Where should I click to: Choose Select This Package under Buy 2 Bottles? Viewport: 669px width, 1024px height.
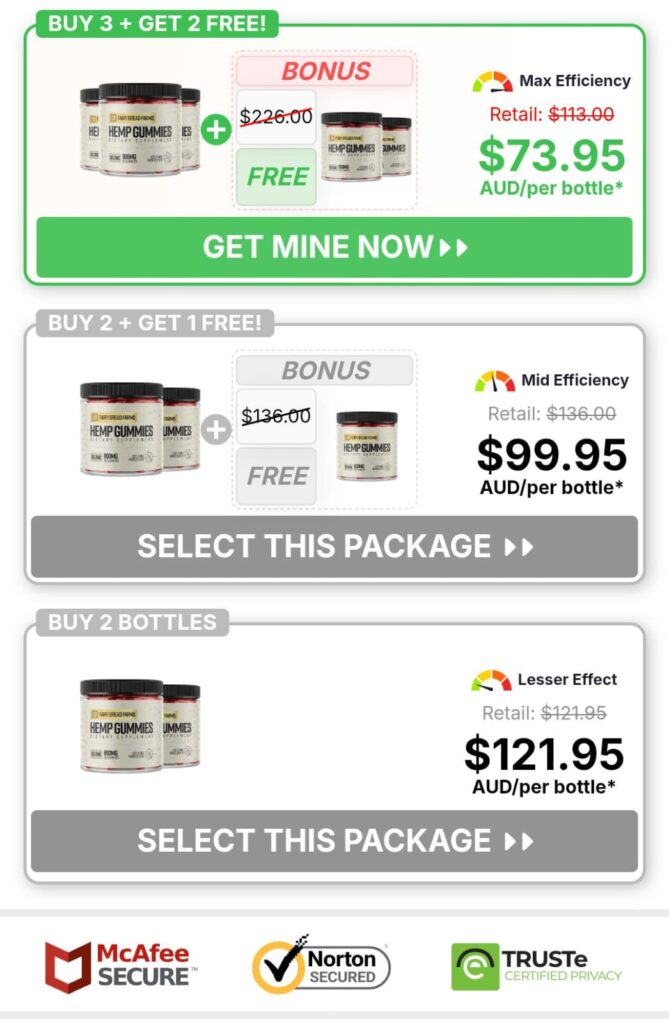334,840
